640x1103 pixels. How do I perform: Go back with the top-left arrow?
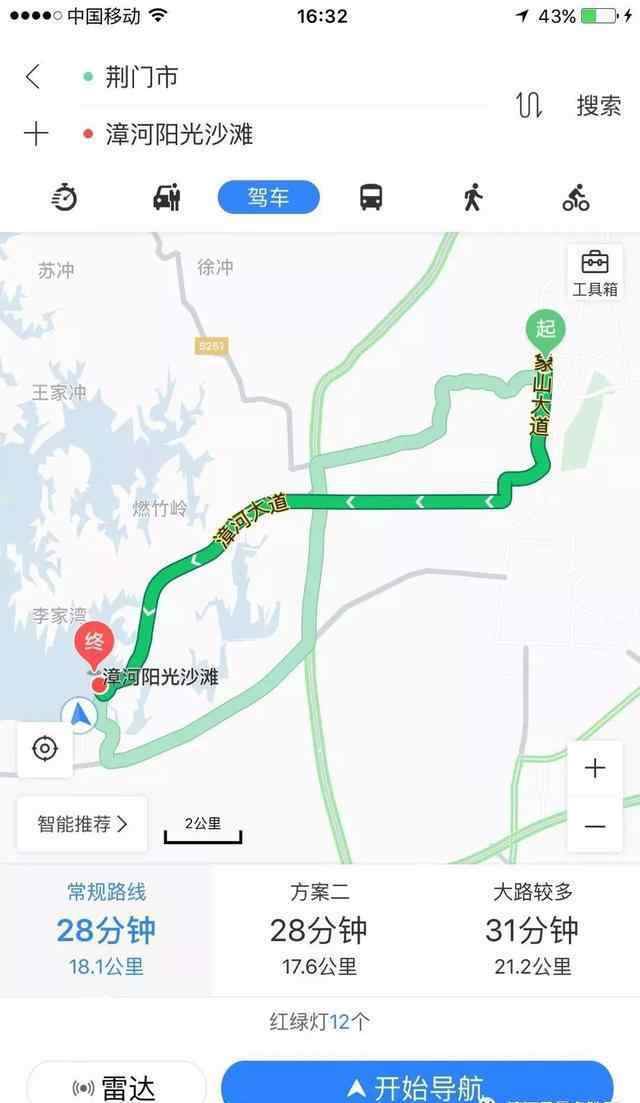(32, 77)
